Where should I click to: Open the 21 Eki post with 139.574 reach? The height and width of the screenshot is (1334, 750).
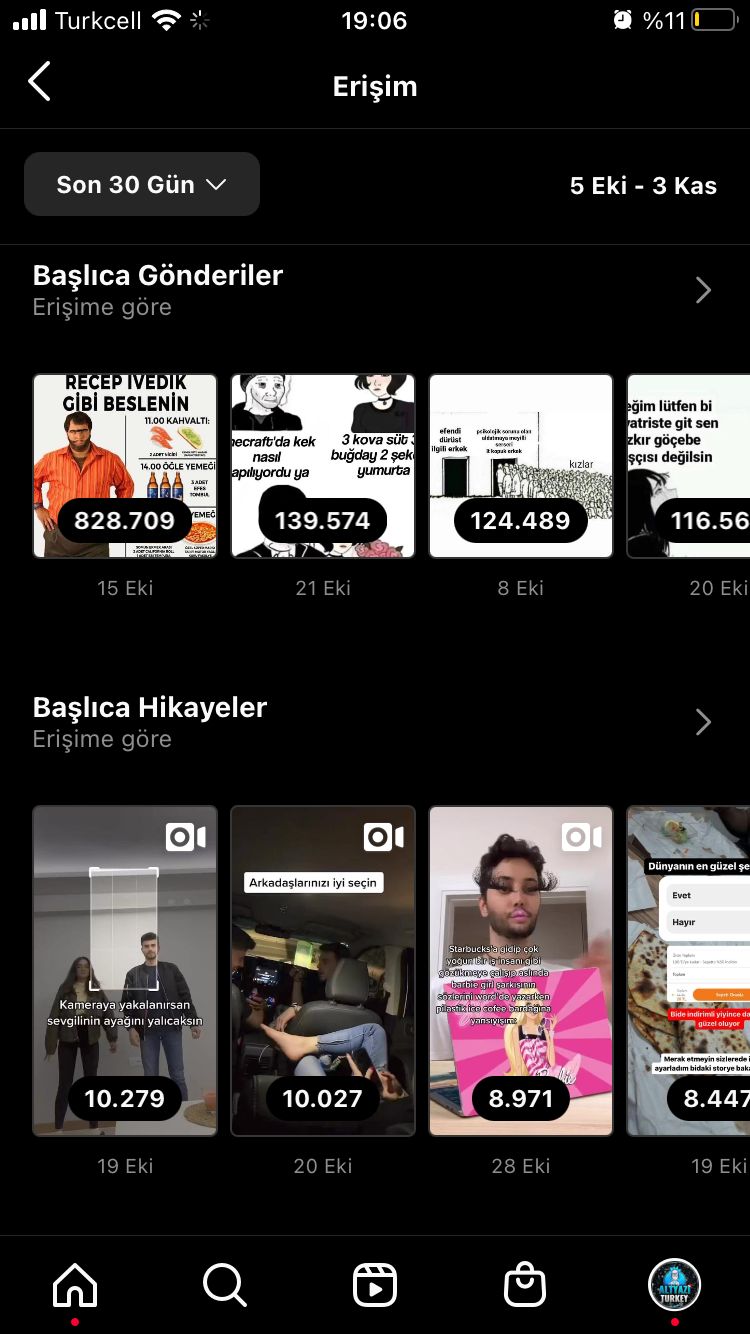323,466
